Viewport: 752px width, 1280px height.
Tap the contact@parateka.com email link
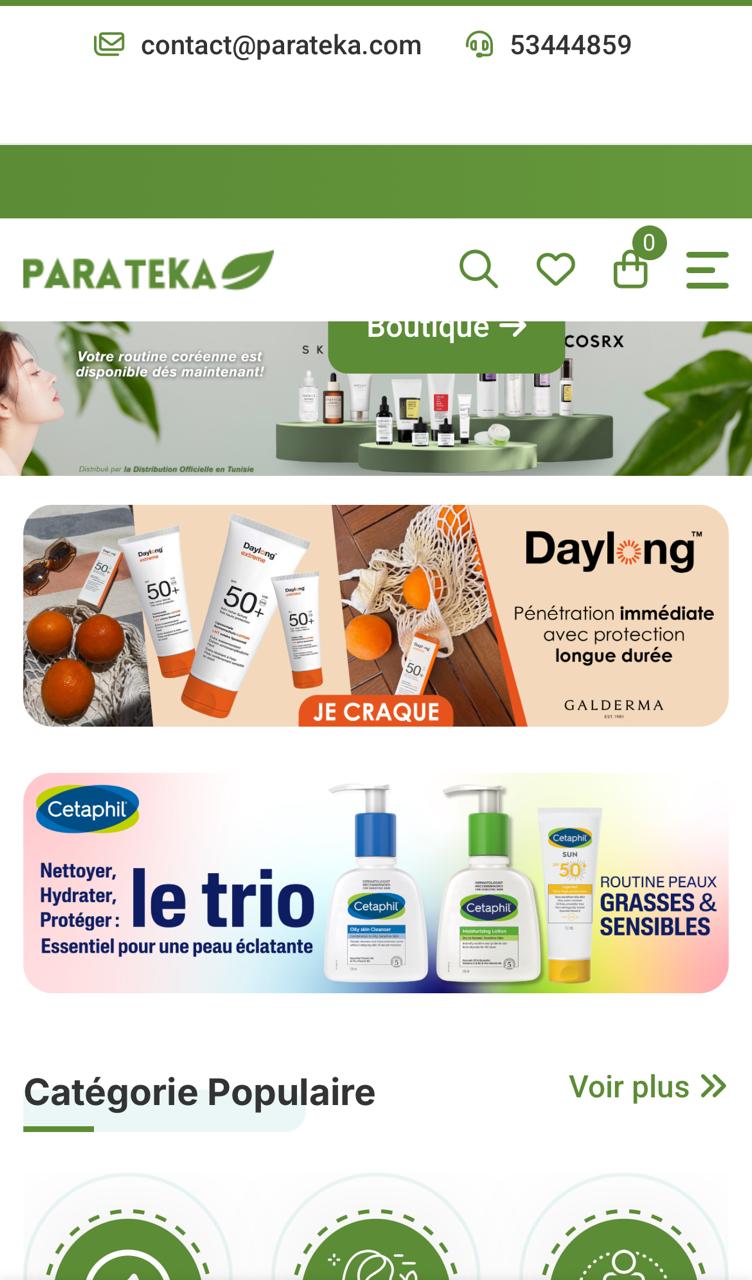point(280,45)
